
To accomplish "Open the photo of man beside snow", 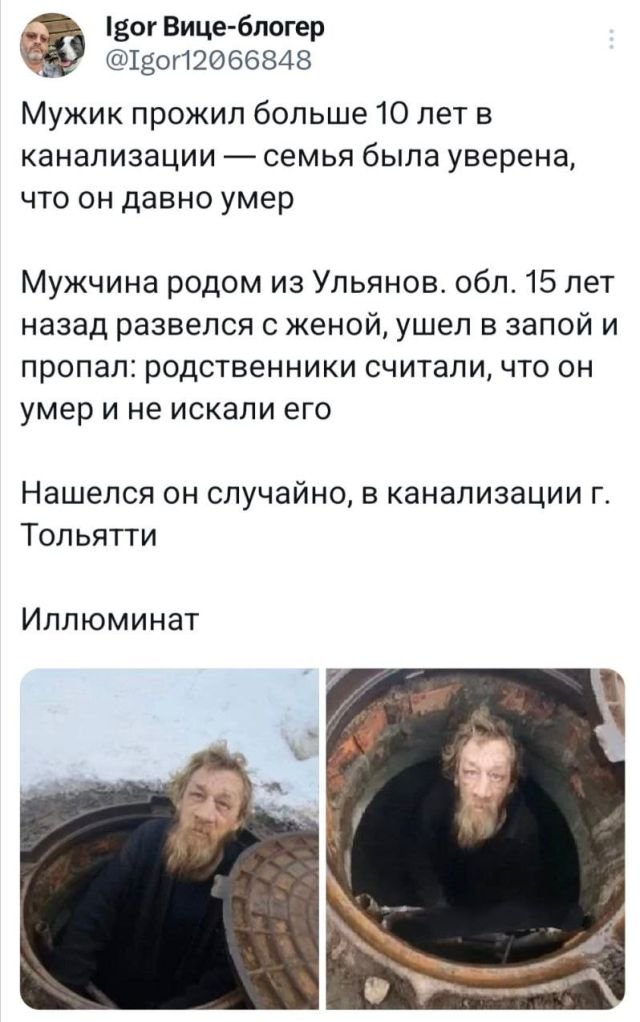I will coord(168,838).
